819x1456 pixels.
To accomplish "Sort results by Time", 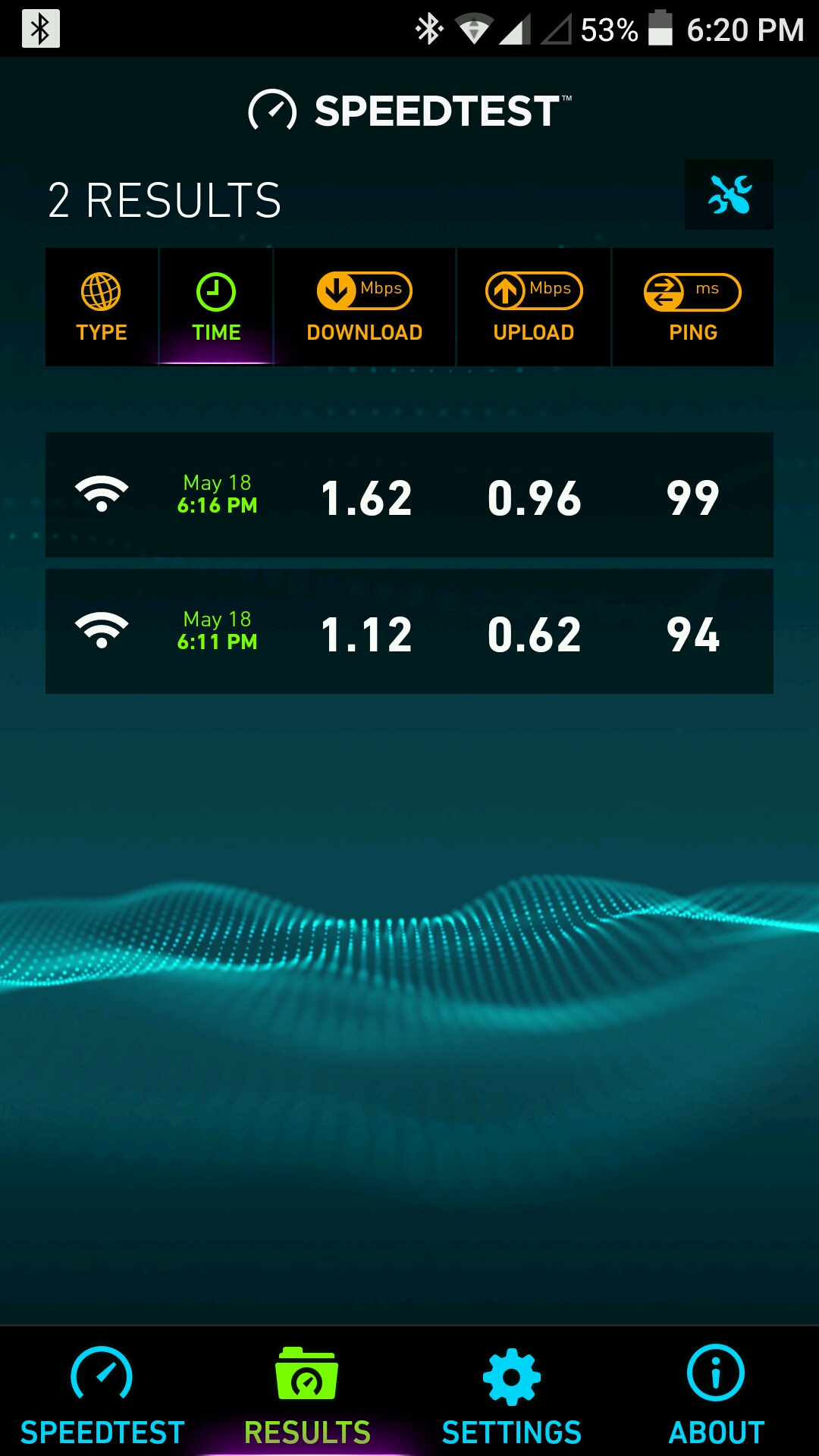I will pos(216,307).
